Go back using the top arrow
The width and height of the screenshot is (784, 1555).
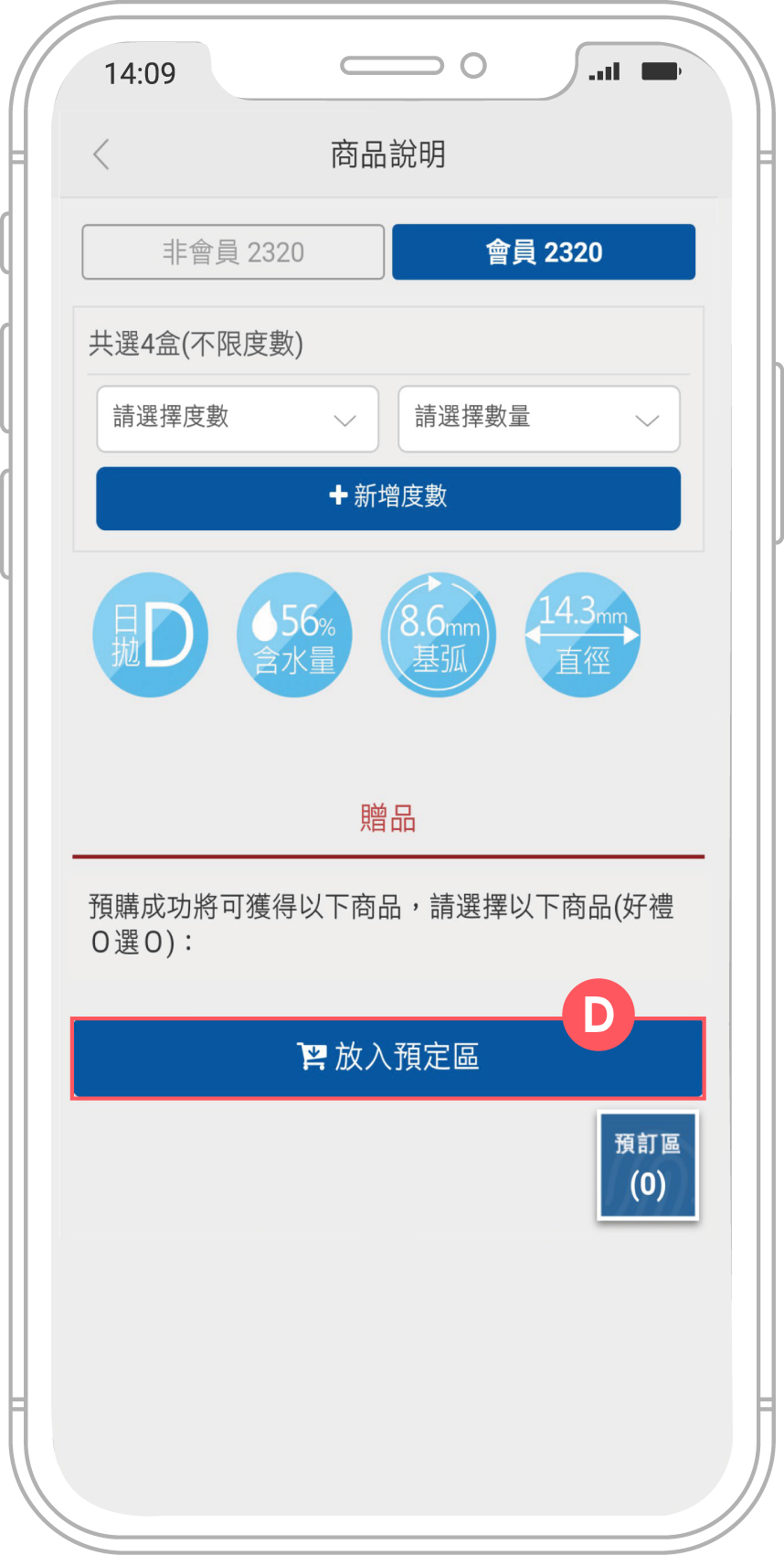pyautogui.click(x=101, y=154)
